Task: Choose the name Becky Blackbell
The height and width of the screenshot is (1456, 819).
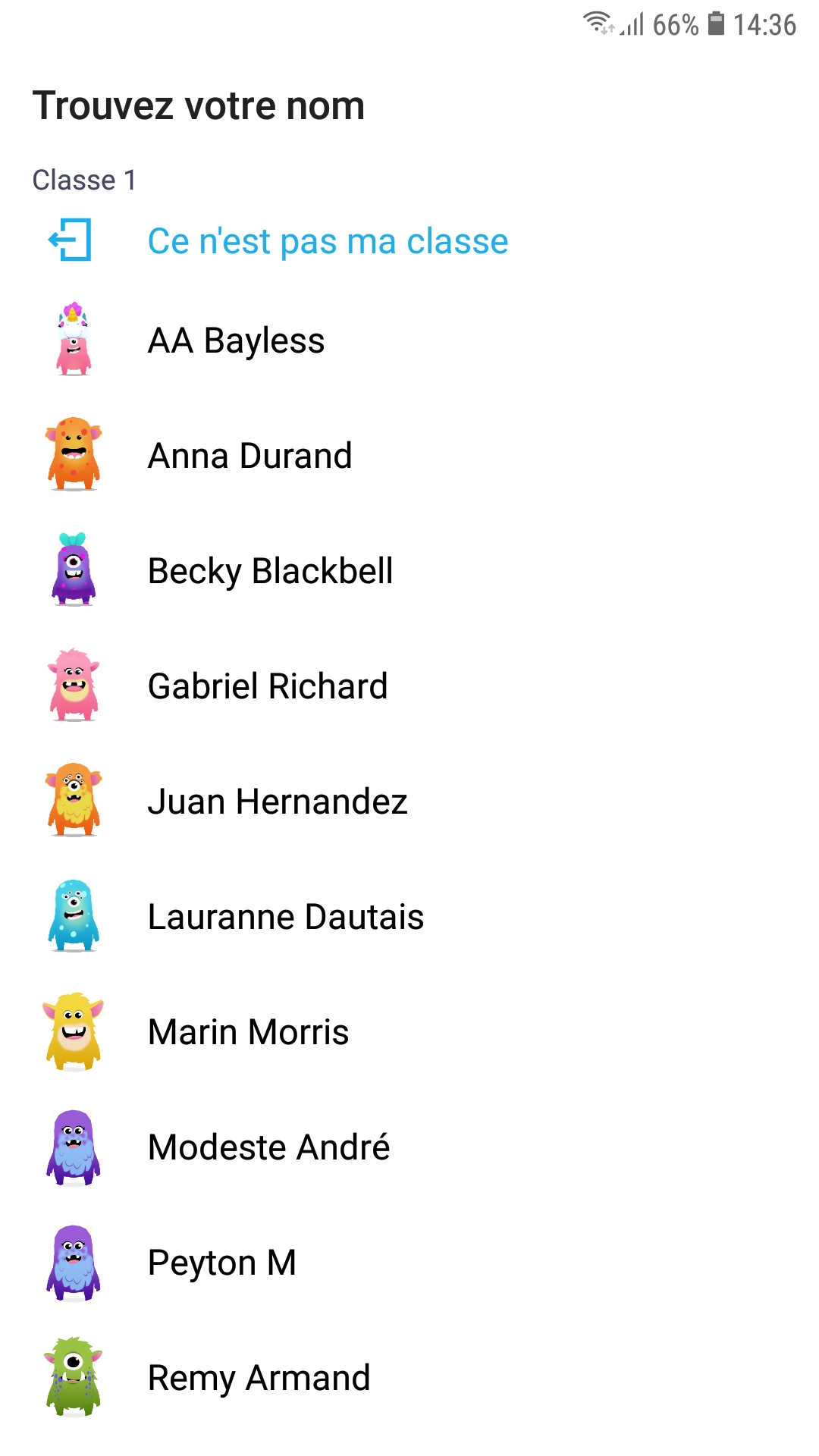Action: pos(270,570)
